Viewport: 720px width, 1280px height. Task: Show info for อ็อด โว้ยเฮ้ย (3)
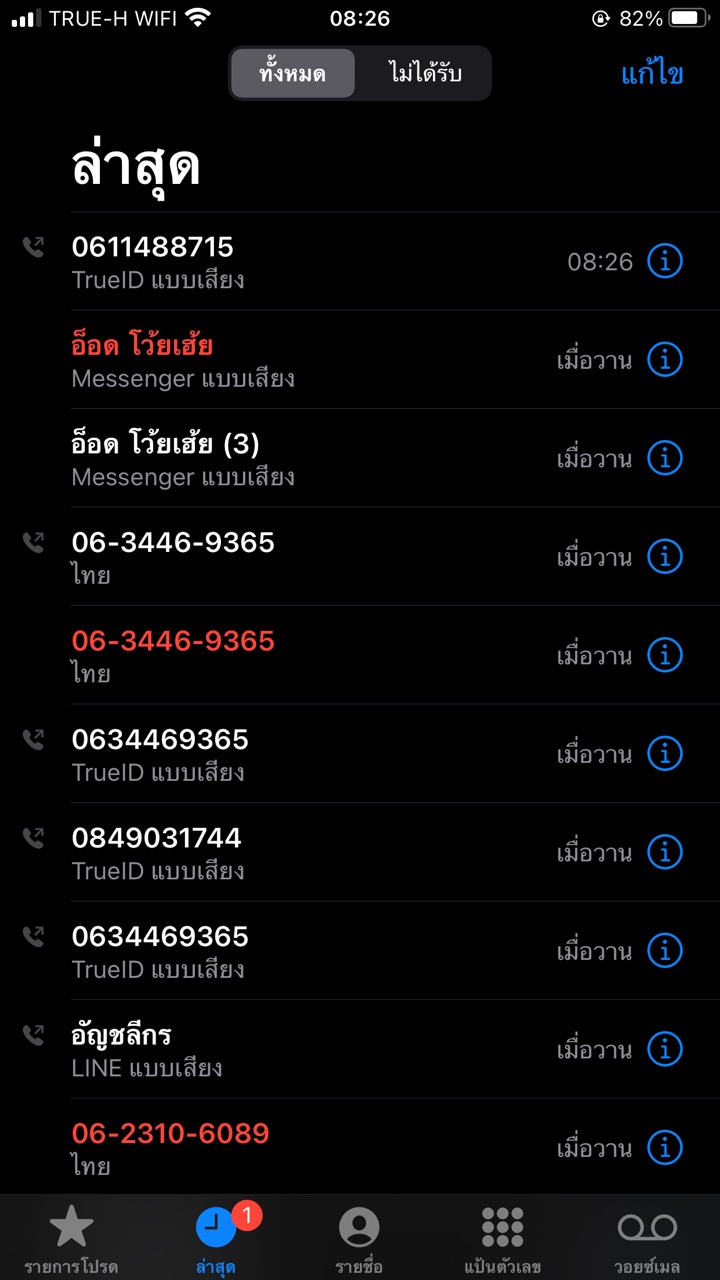[665, 459]
